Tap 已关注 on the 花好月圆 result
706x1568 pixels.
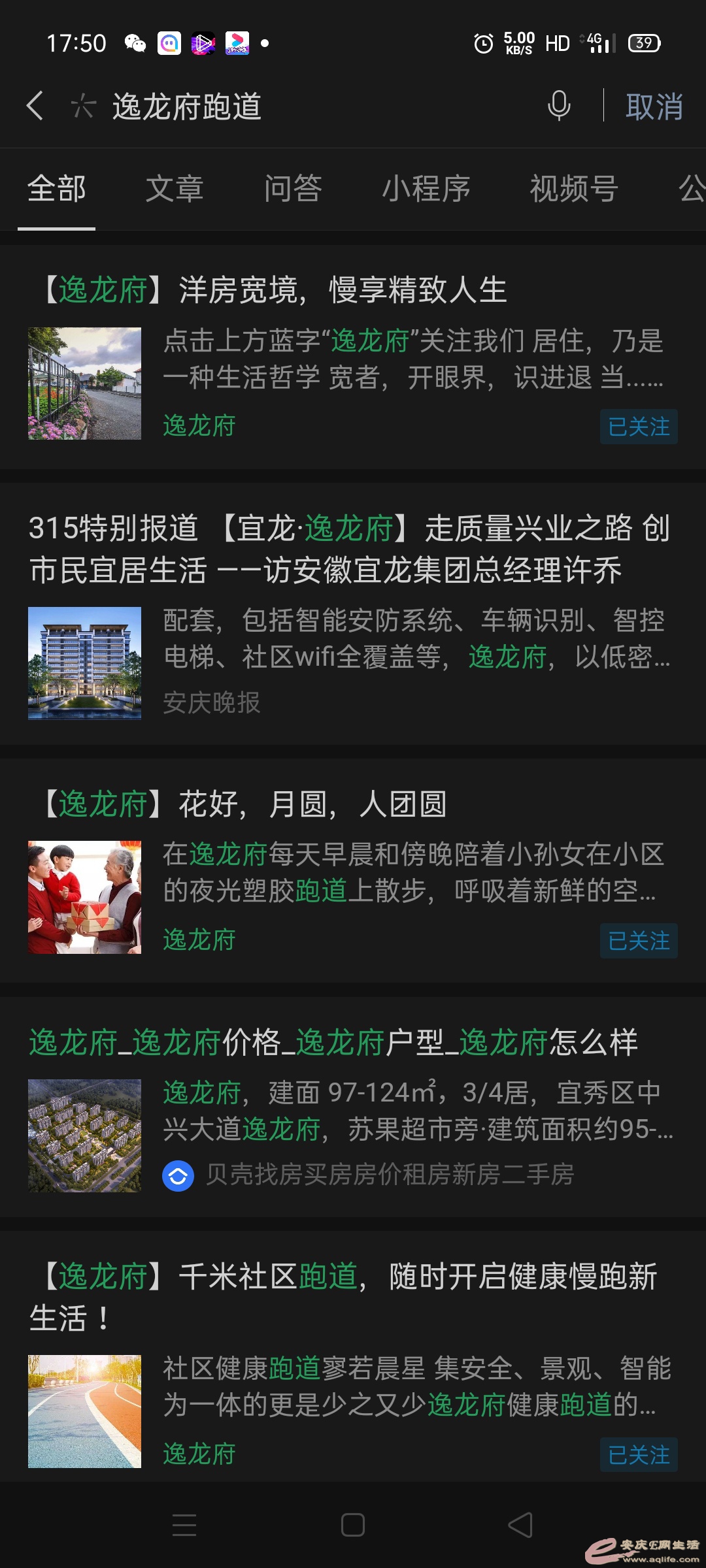[x=639, y=941]
